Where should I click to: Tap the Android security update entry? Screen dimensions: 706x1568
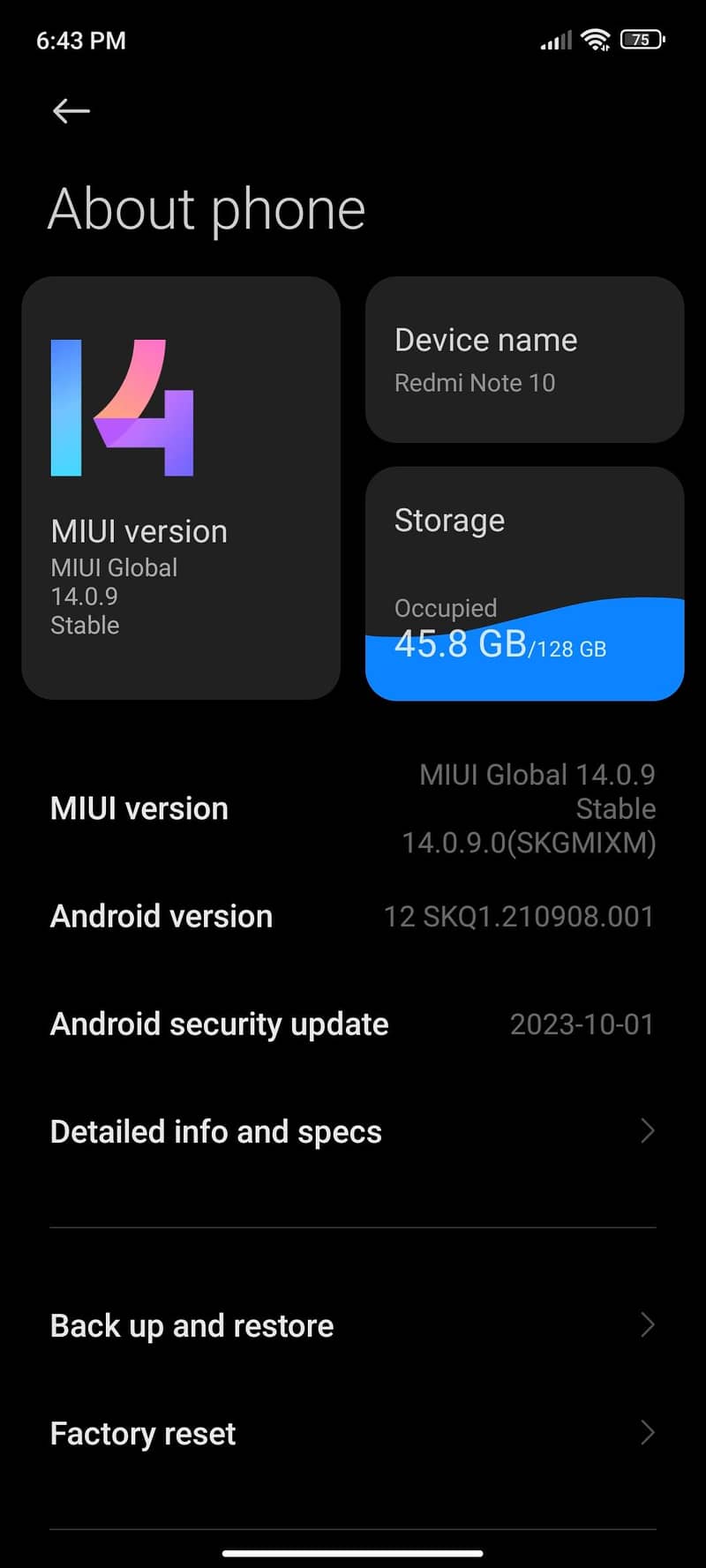tap(353, 1024)
